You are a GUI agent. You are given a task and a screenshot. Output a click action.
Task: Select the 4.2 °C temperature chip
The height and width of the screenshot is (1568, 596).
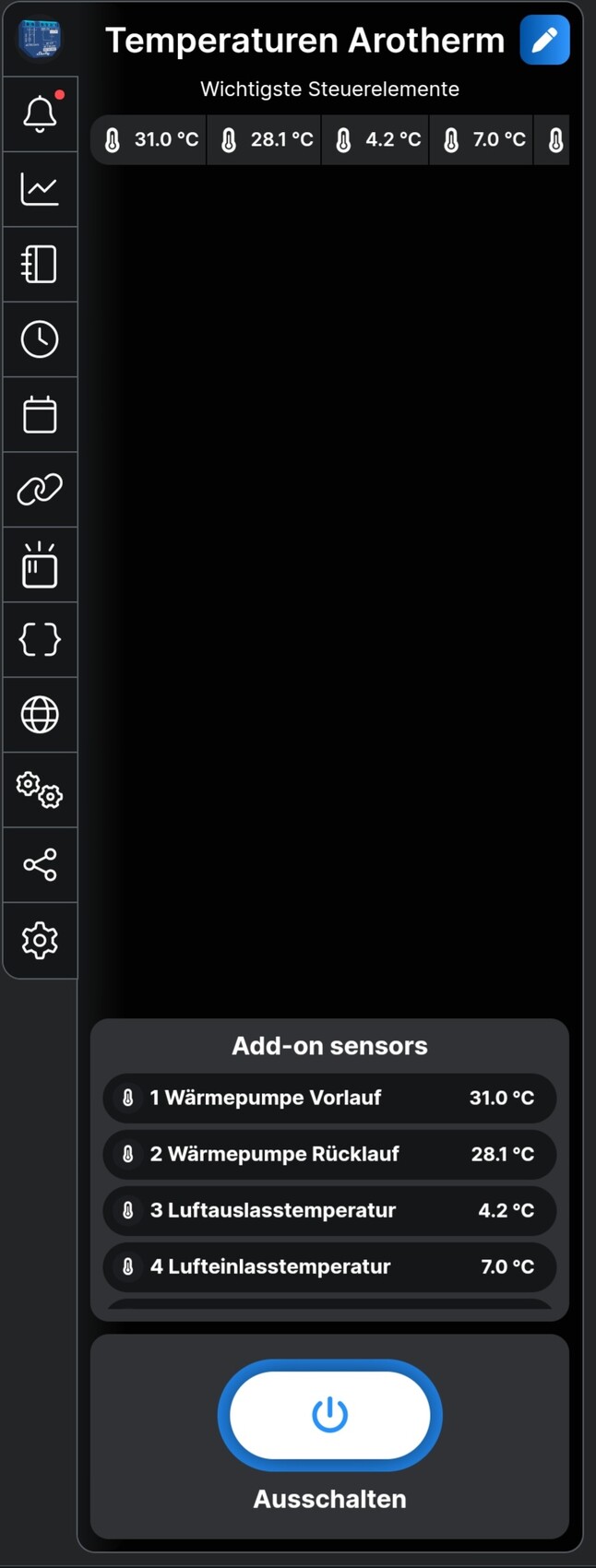pos(376,140)
